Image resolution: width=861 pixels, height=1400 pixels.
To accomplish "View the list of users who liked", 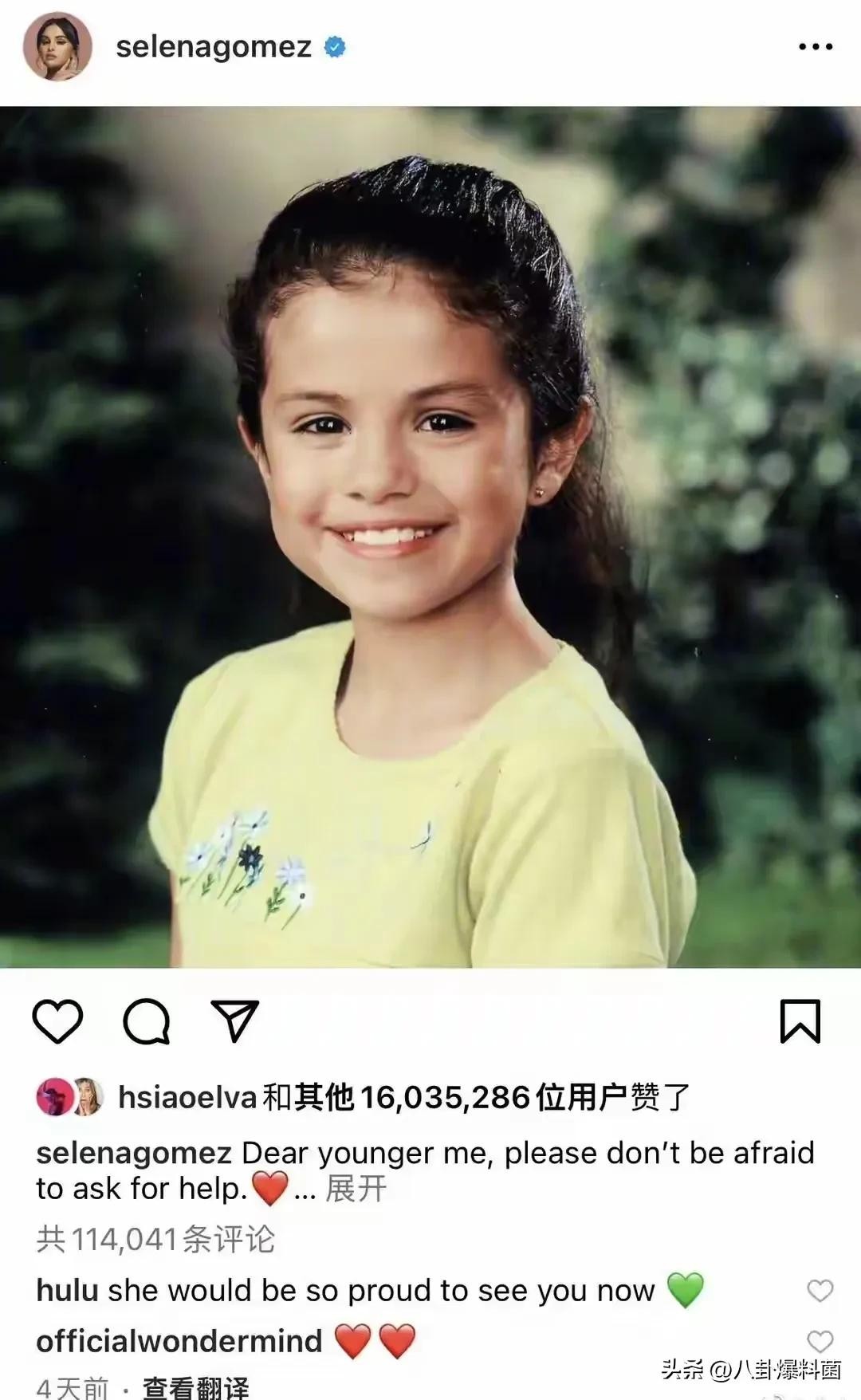I will [403, 1098].
